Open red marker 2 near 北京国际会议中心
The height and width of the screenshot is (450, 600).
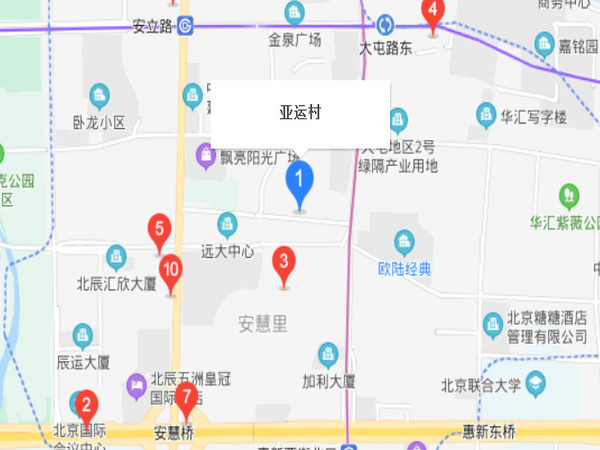coord(86,407)
